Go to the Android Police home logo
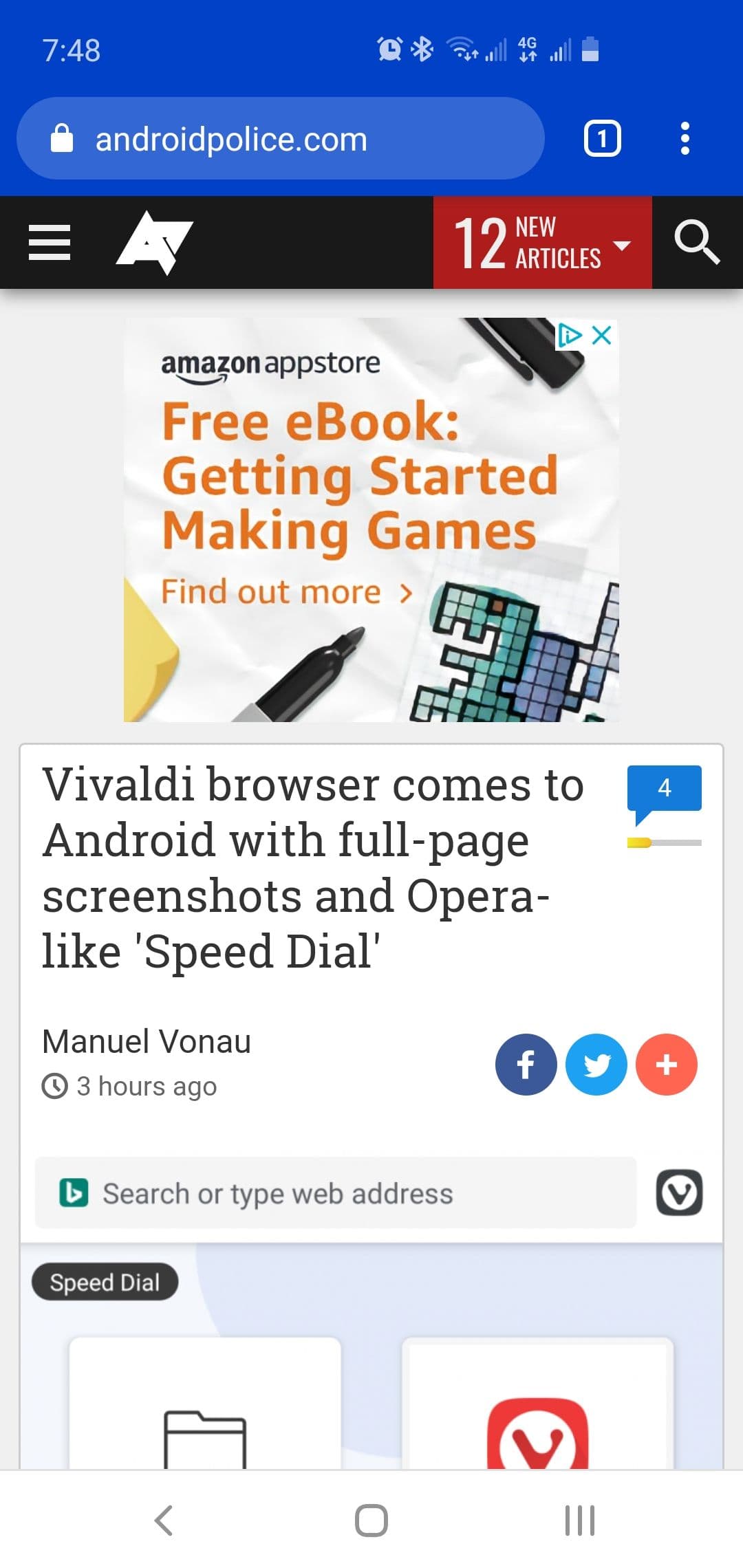743x1568 pixels. pyautogui.click(x=155, y=243)
